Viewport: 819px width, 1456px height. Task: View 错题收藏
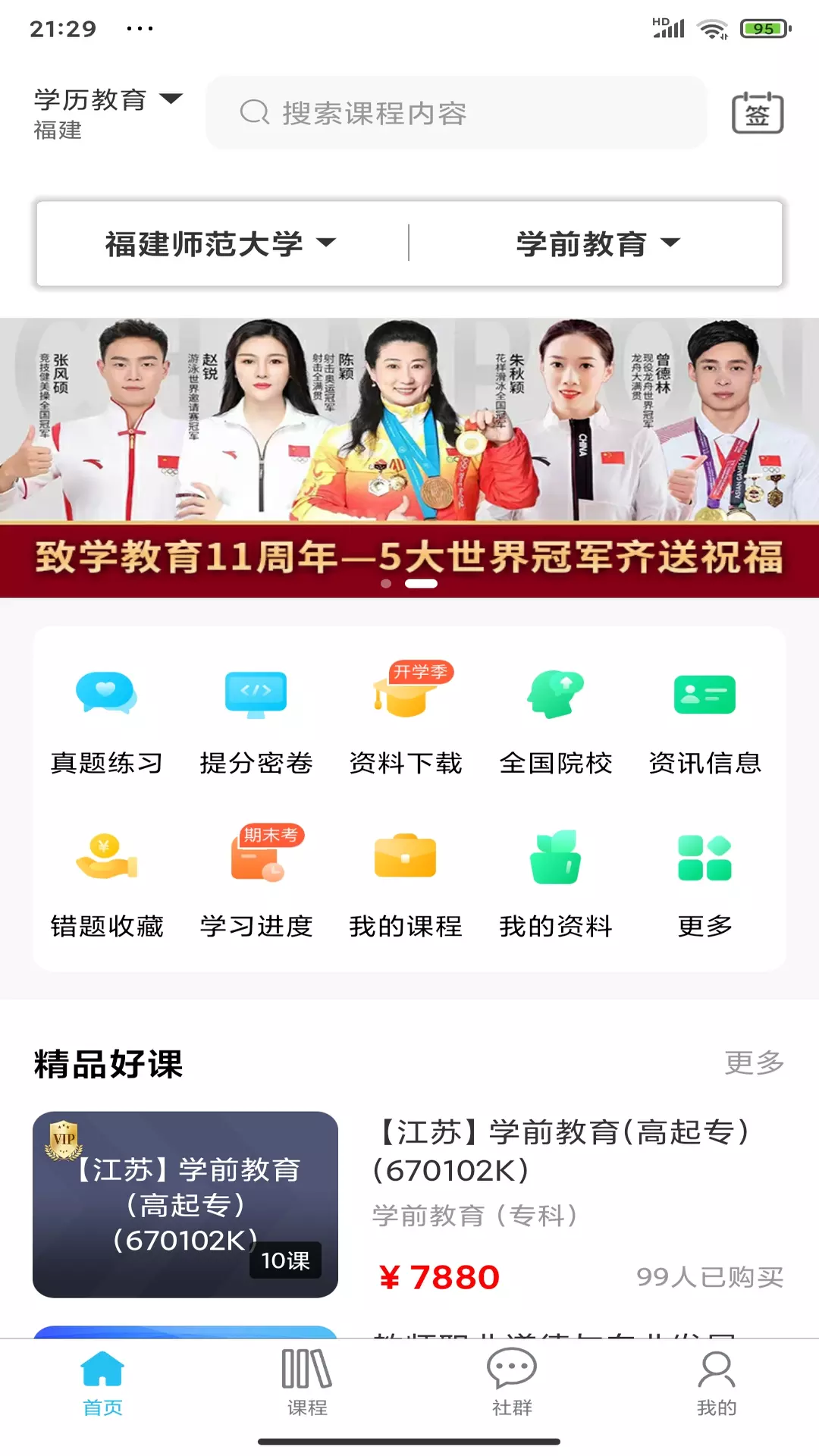[x=107, y=884]
